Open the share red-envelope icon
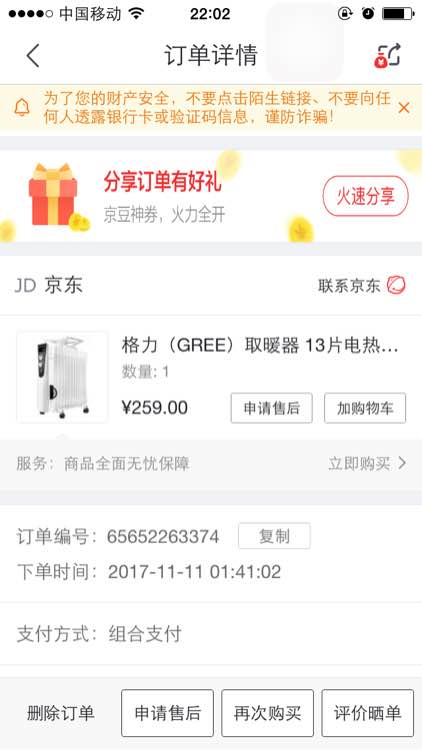This screenshot has height=750, width=422. (387, 56)
